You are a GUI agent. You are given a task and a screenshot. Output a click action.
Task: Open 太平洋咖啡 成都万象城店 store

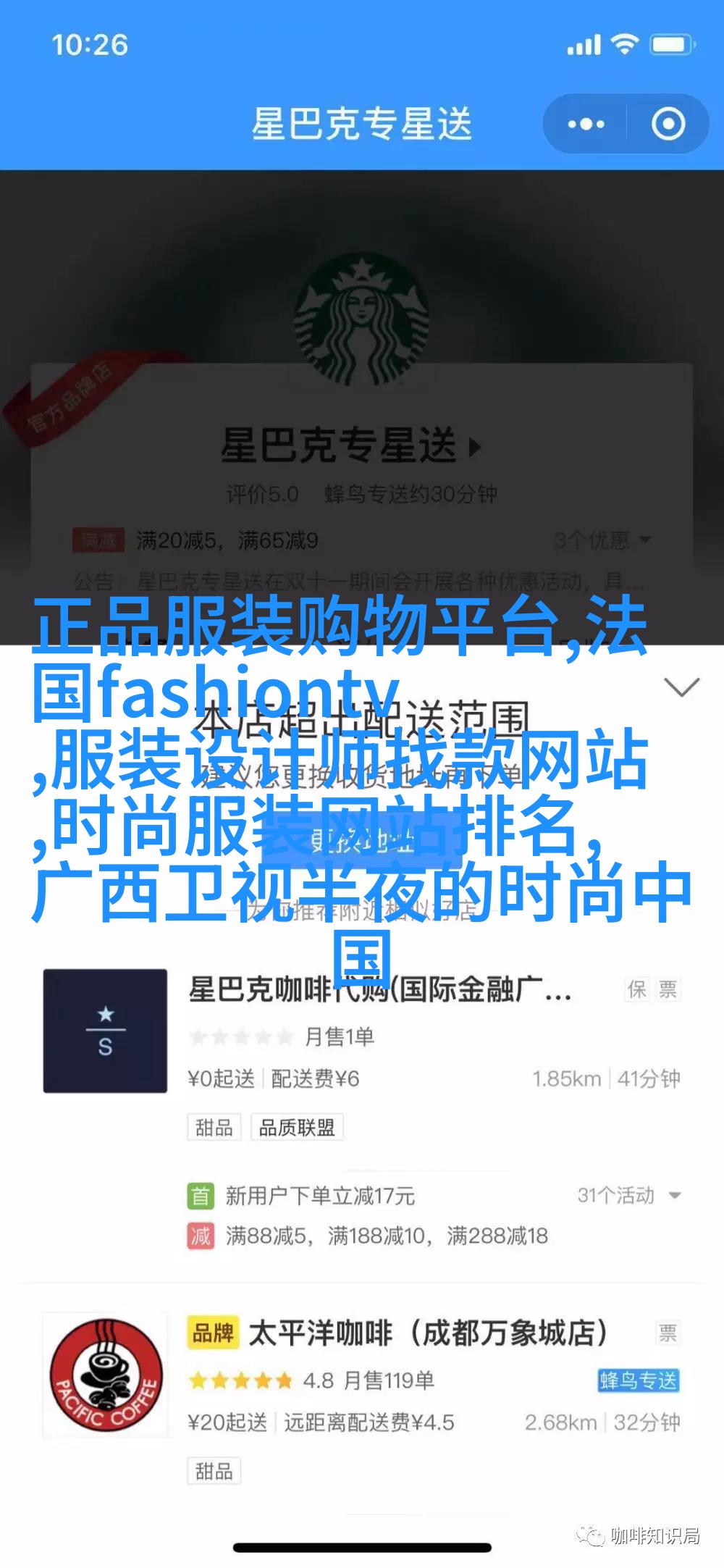[427, 1333]
